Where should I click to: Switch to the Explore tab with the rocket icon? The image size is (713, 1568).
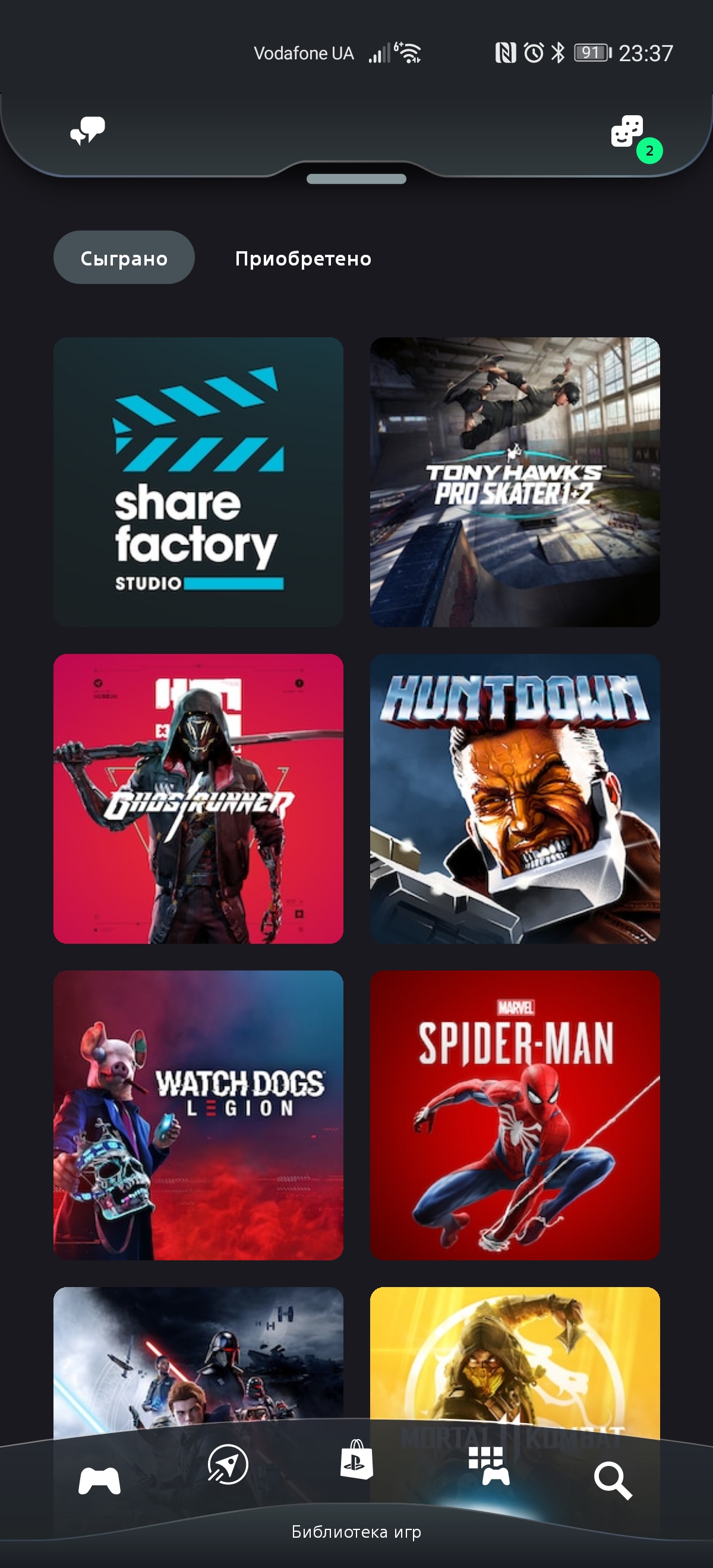coord(228,1465)
